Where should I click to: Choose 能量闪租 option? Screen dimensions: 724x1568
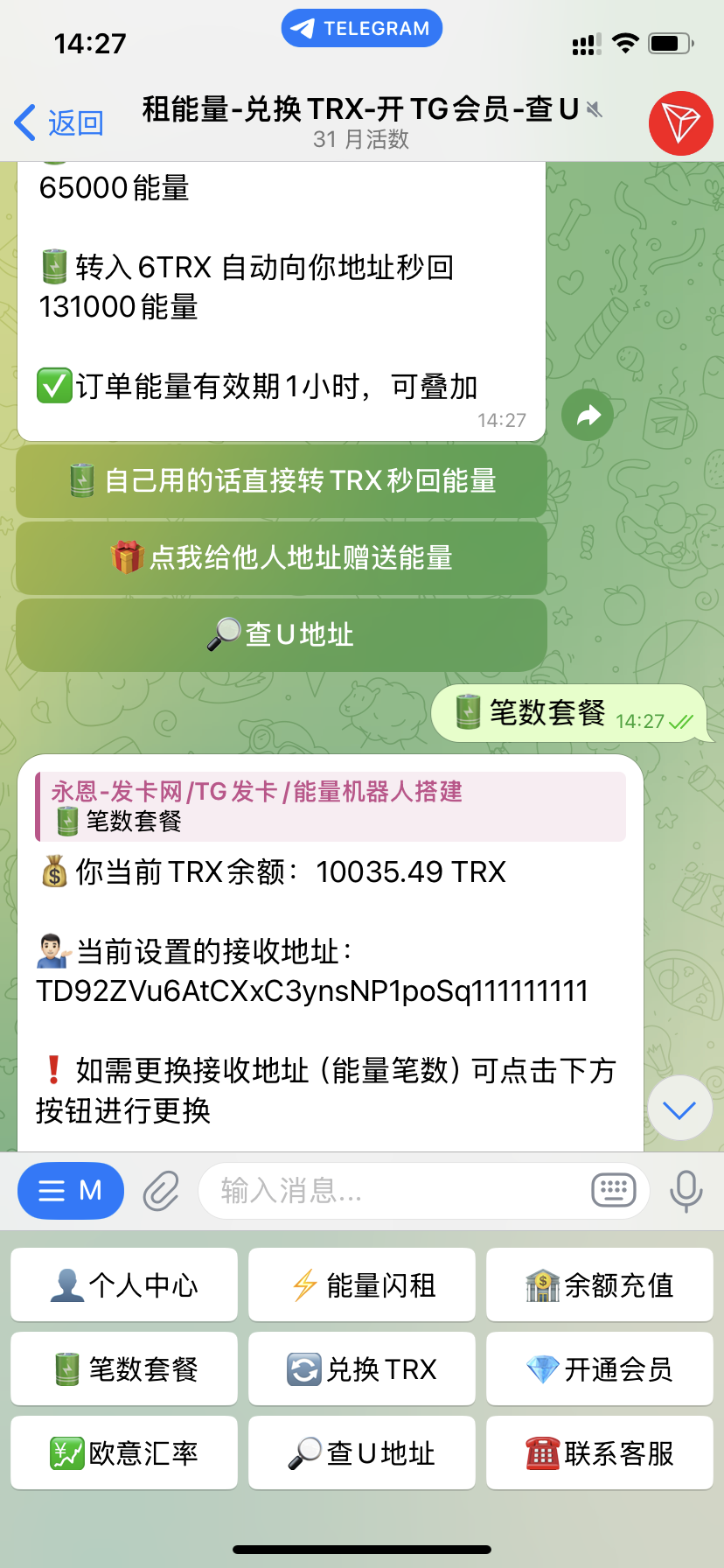(x=362, y=1285)
